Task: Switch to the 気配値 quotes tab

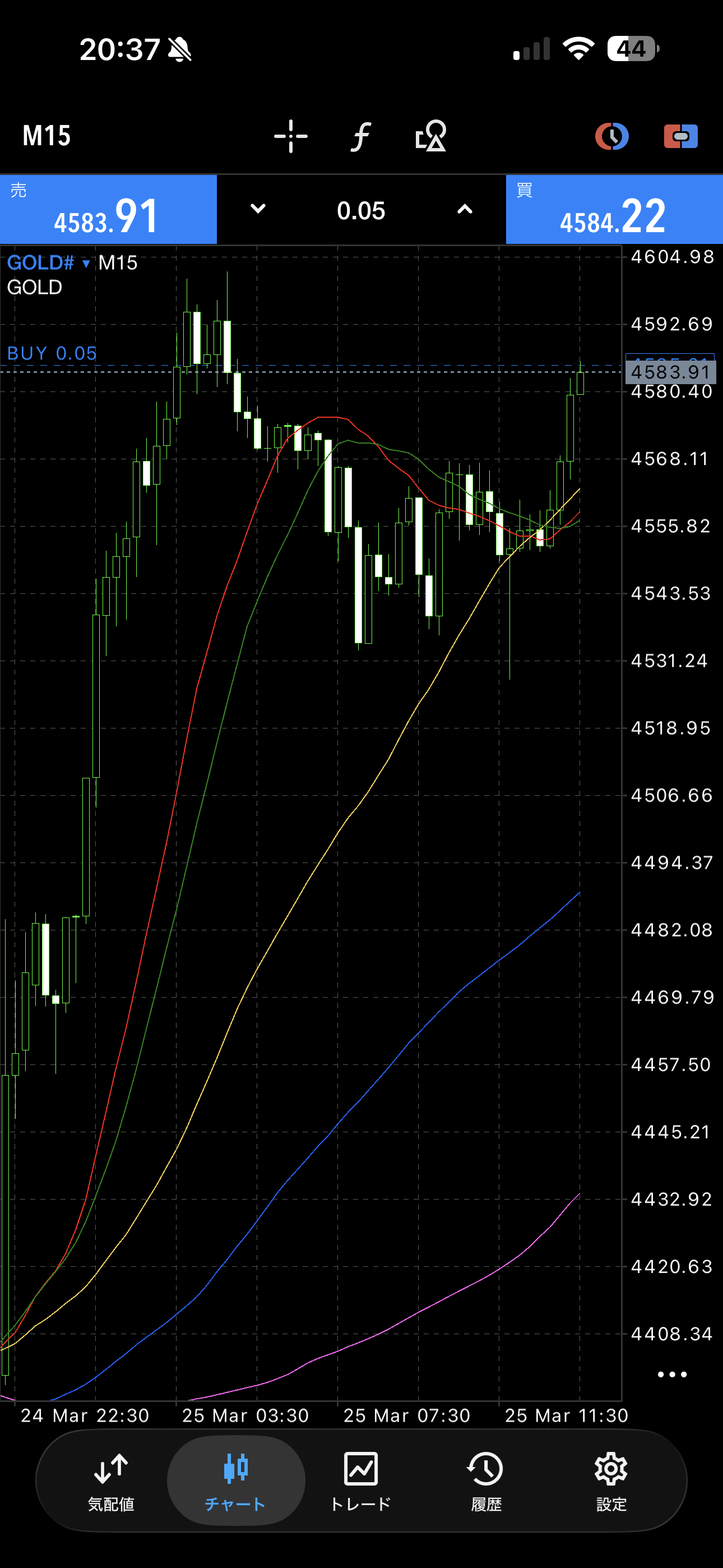Action: tap(111, 1481)
